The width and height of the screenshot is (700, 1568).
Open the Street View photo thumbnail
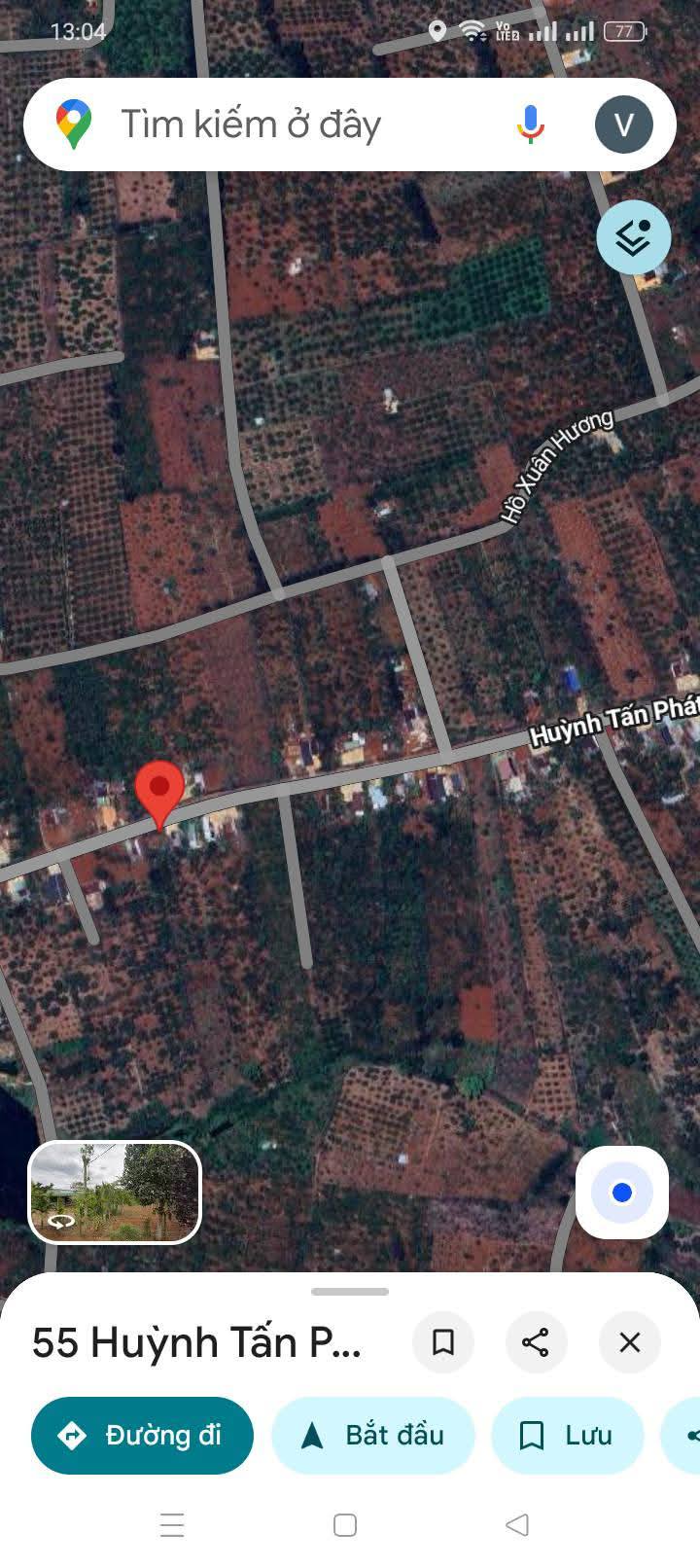[x=115, y=1193]
